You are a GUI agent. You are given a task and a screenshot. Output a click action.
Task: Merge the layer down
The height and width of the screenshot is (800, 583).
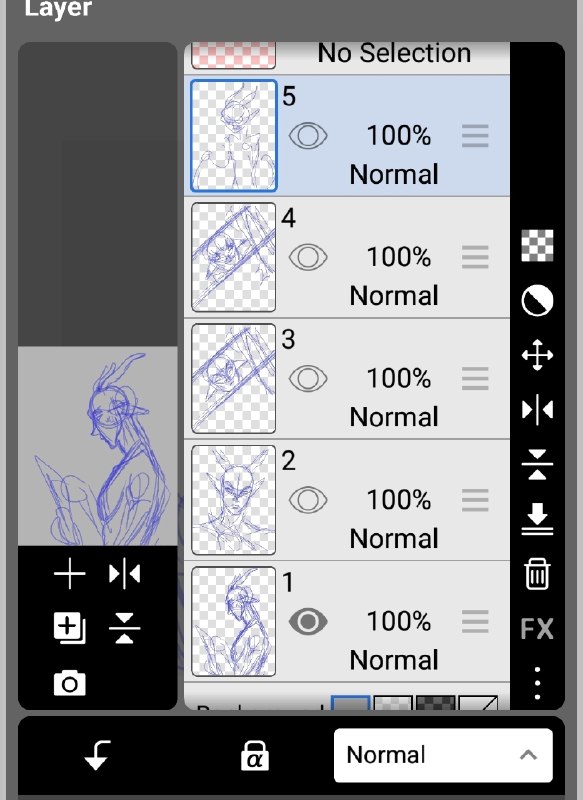click(537, 519)
